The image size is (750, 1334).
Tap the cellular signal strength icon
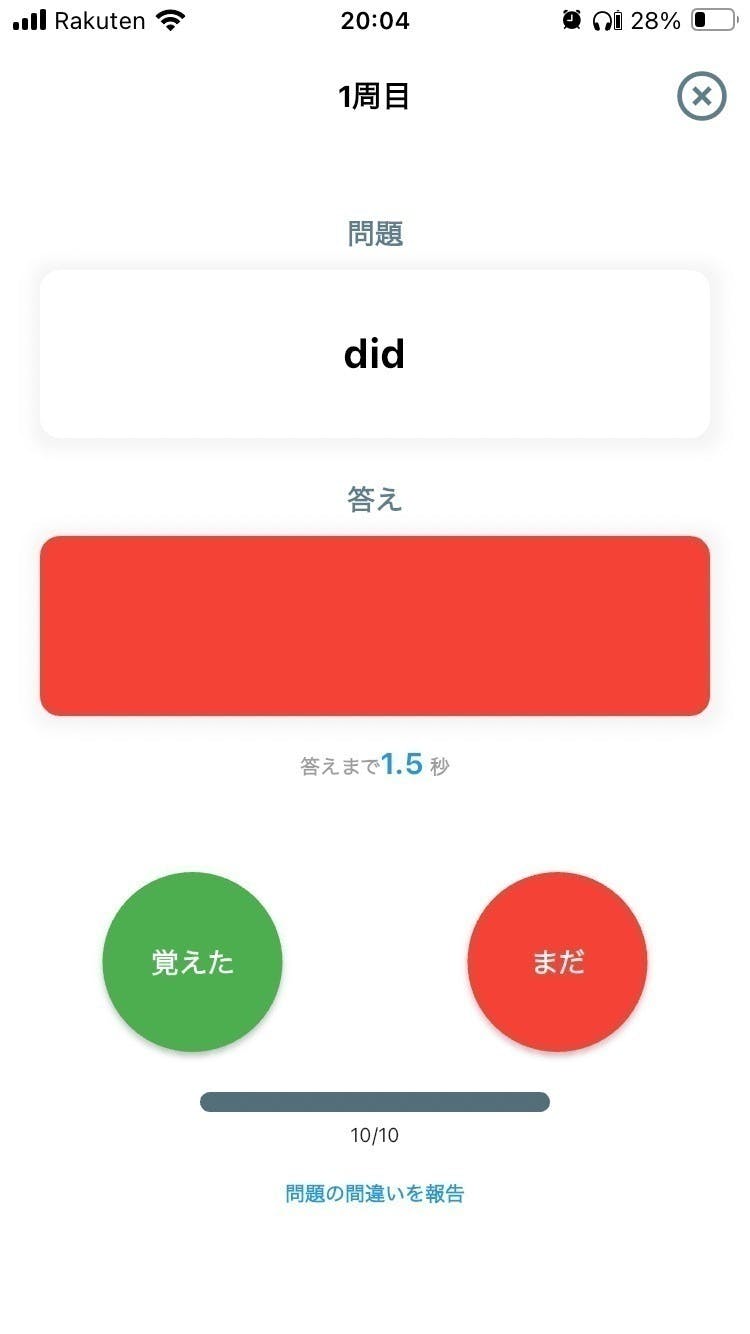pyautogui.click(x=30, y=19)
